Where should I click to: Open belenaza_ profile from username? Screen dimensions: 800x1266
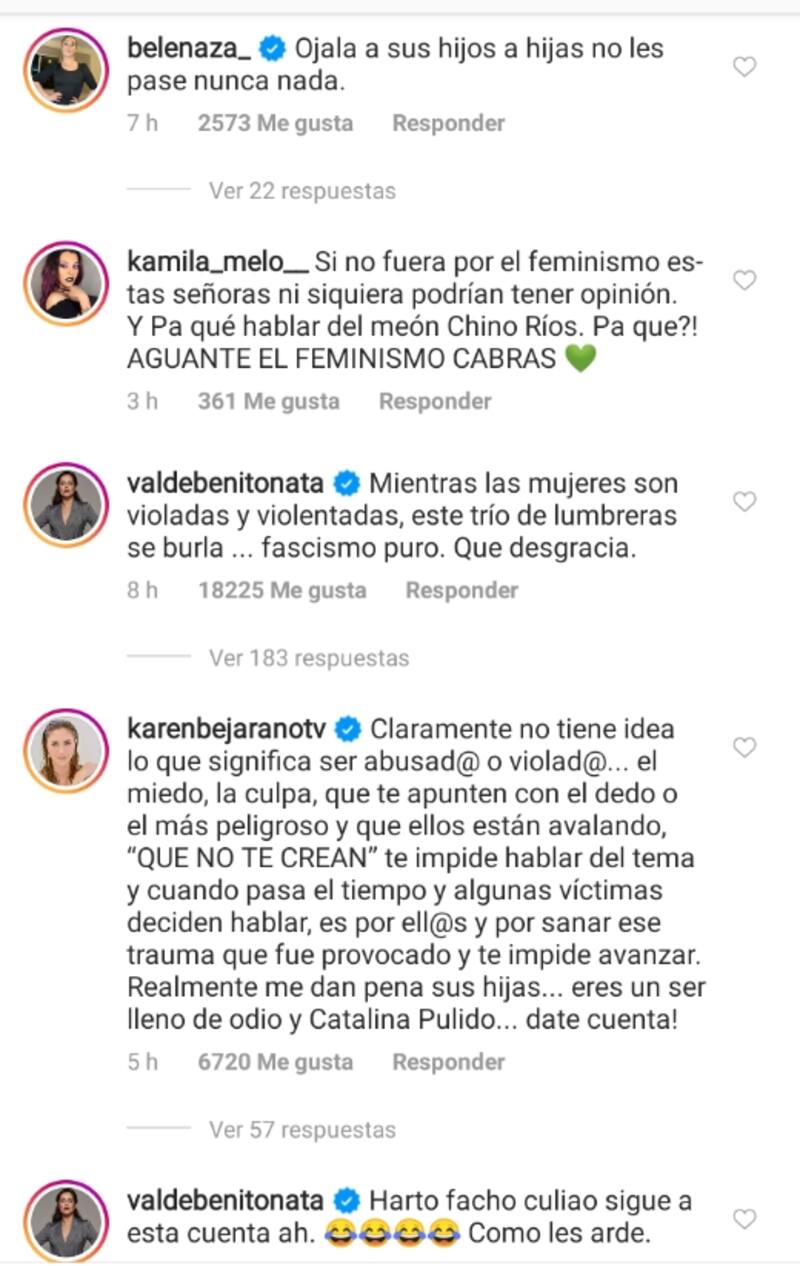point(190,47)
